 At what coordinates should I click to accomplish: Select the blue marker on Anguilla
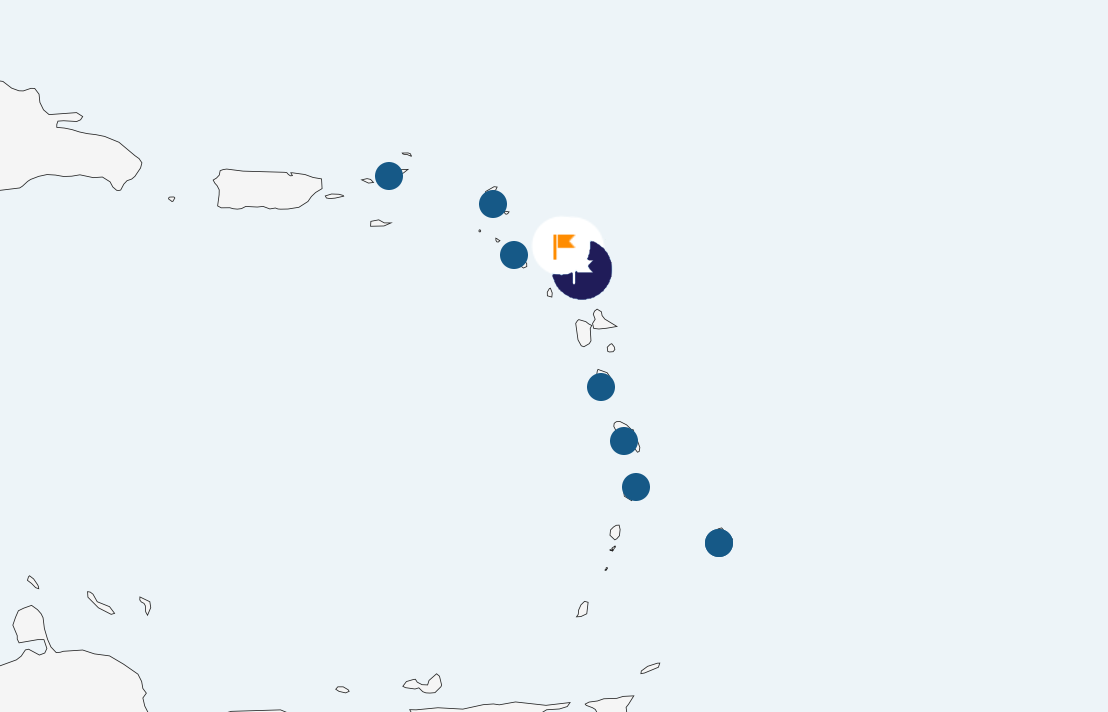point(493,204)
